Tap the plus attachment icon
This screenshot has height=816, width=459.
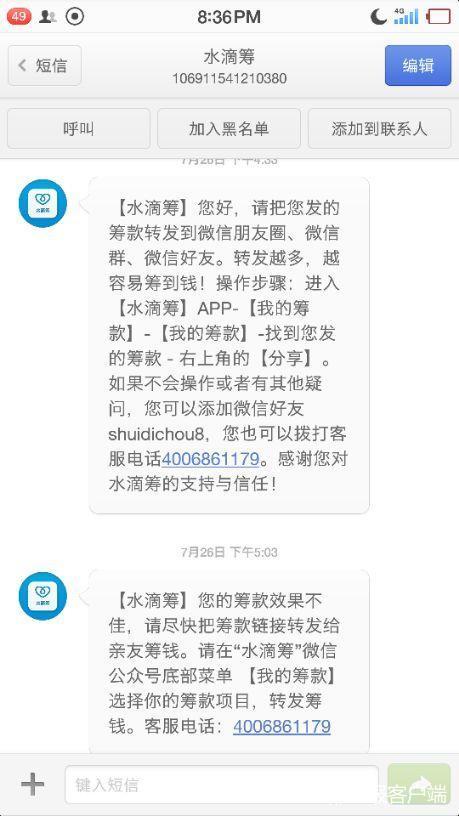[32, 784]
